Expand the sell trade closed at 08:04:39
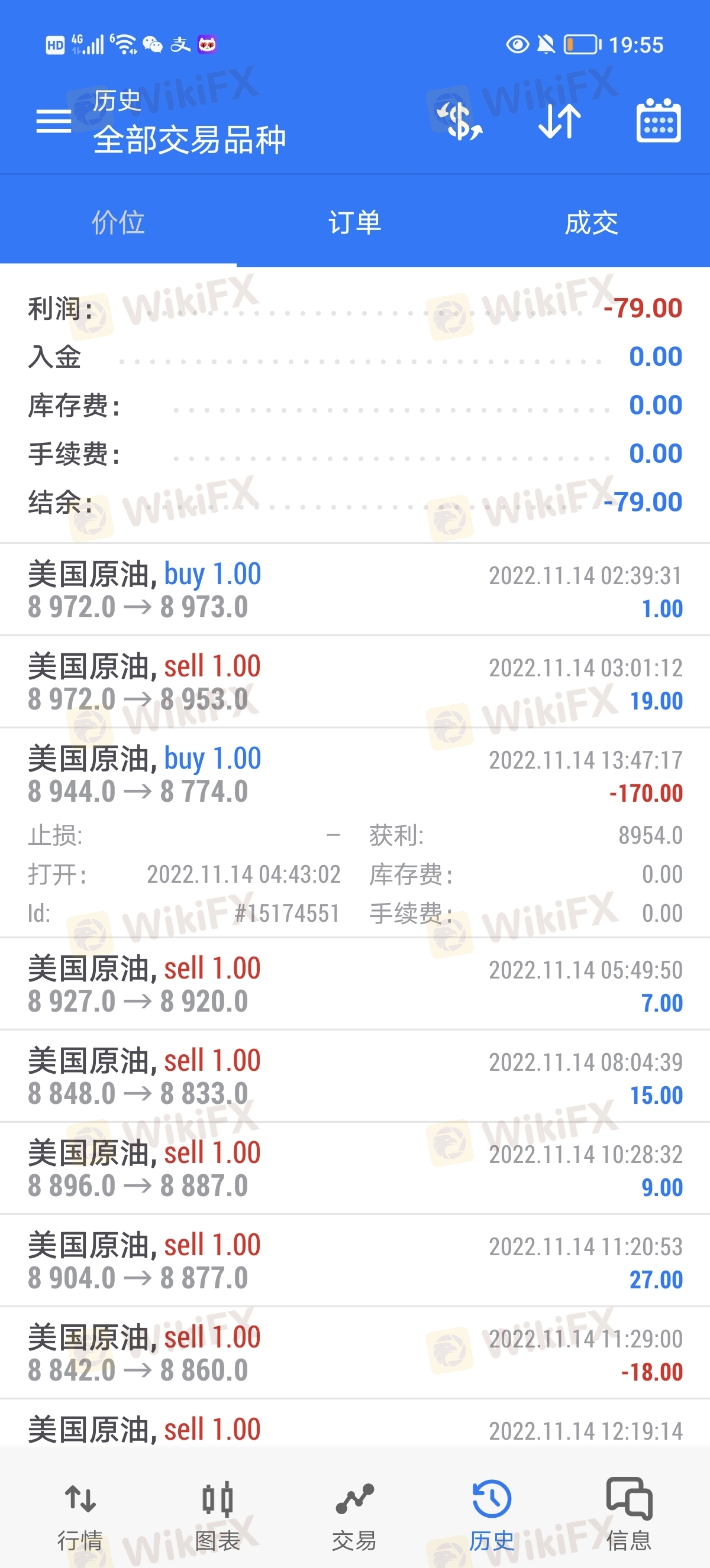Image resolution: width=710 pixels, height=1568 pixels. pos(355,1076)
